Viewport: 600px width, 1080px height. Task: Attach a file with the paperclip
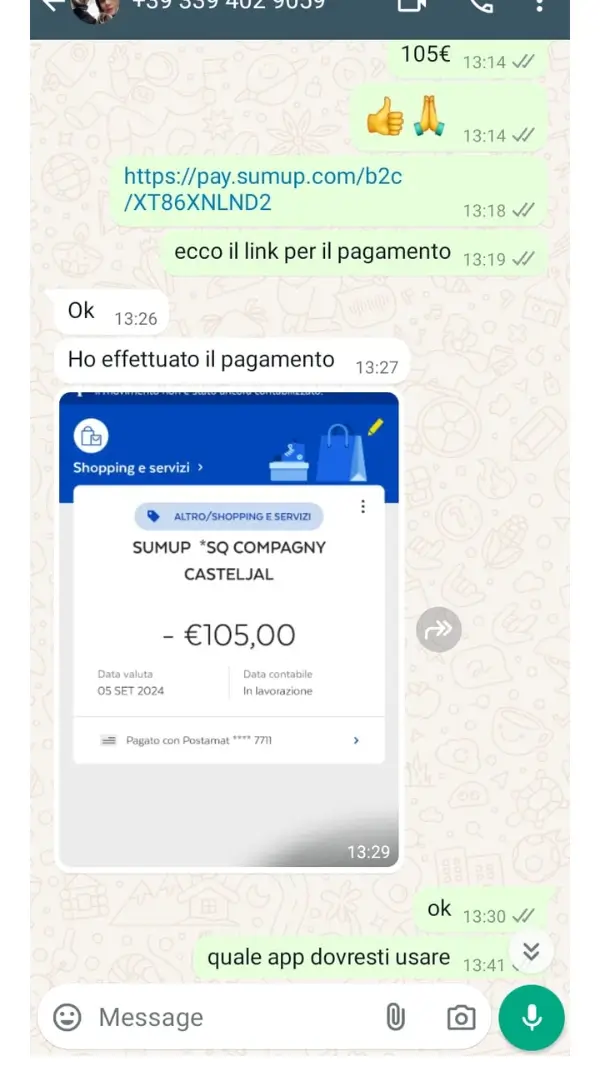pyautogui.click(x=395, y=1017)
